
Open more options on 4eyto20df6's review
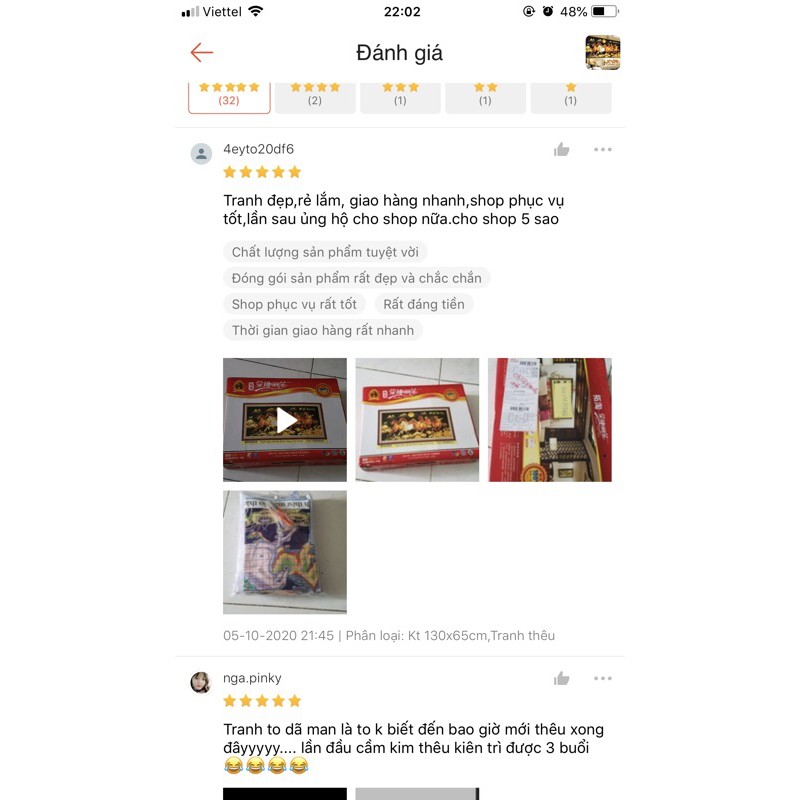point(602,150)
